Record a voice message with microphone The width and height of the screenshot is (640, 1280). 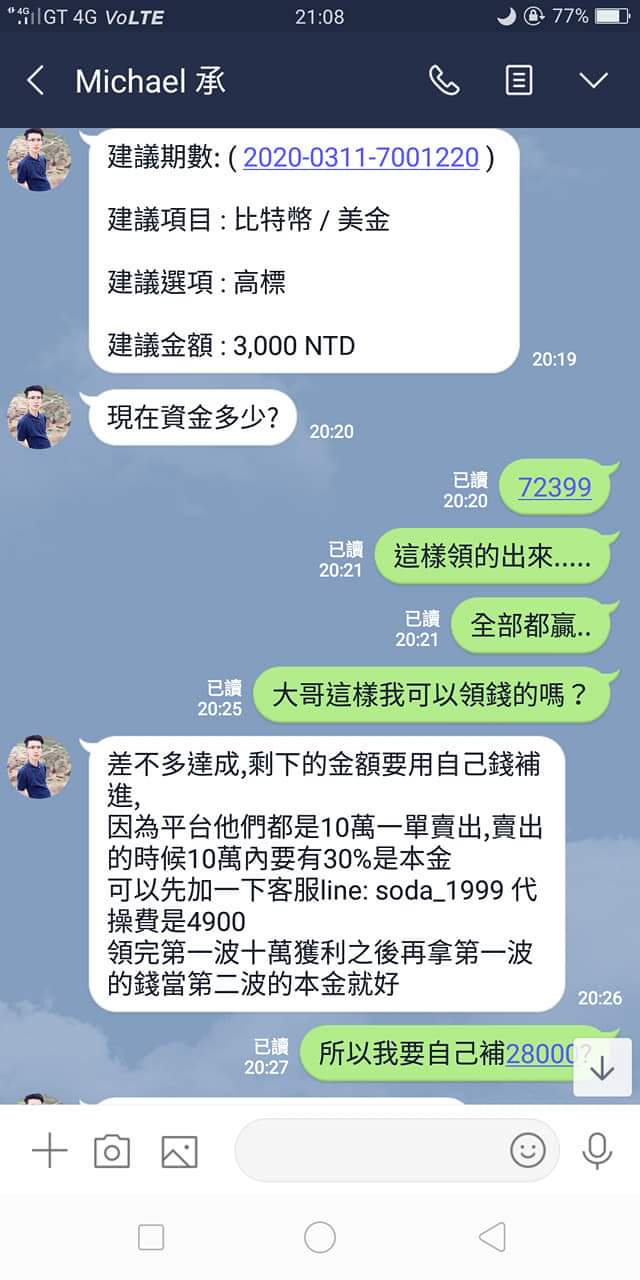tap(597, 1151)
